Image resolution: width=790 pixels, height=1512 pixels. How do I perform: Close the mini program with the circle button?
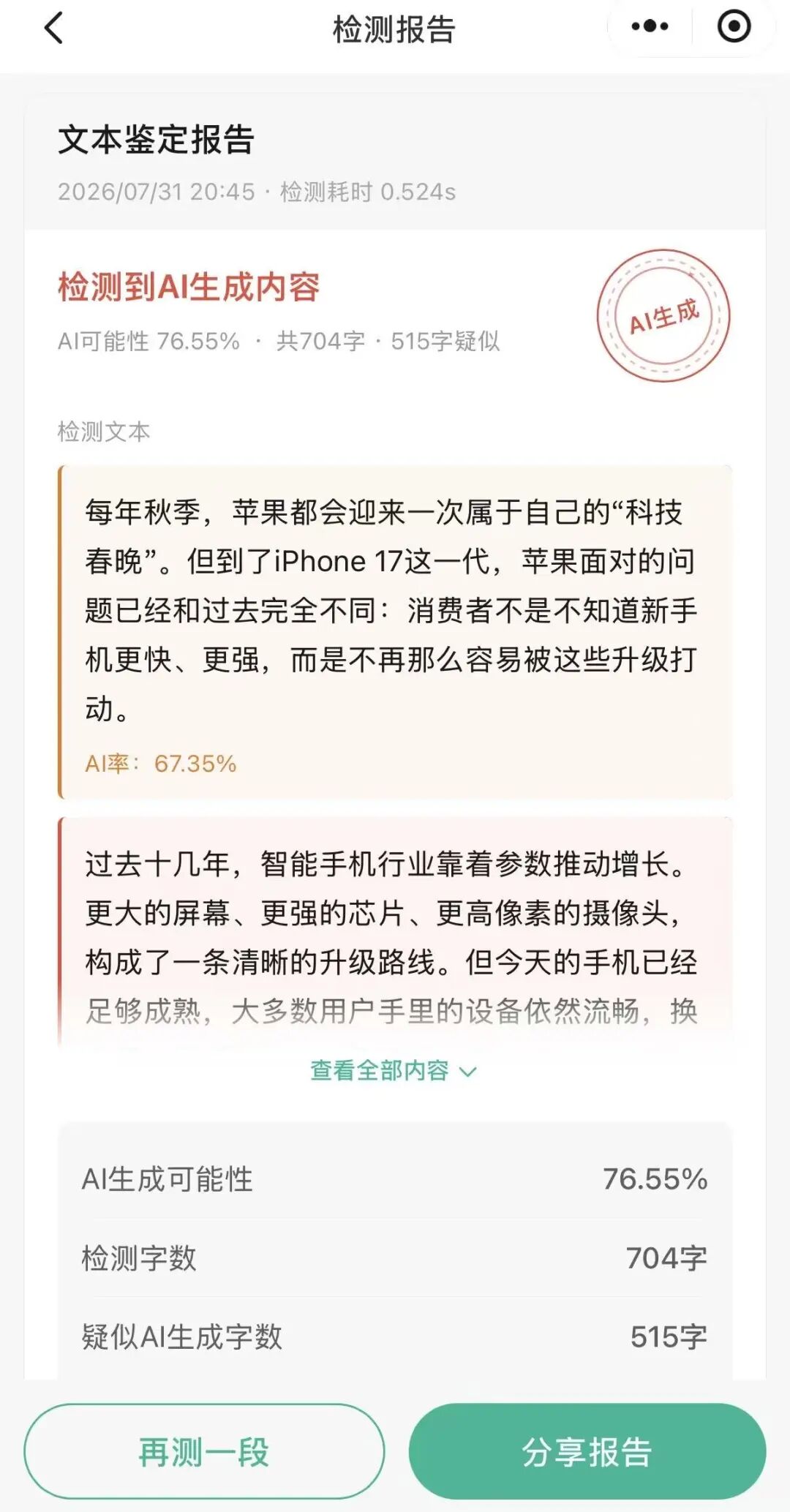(734, 27)
